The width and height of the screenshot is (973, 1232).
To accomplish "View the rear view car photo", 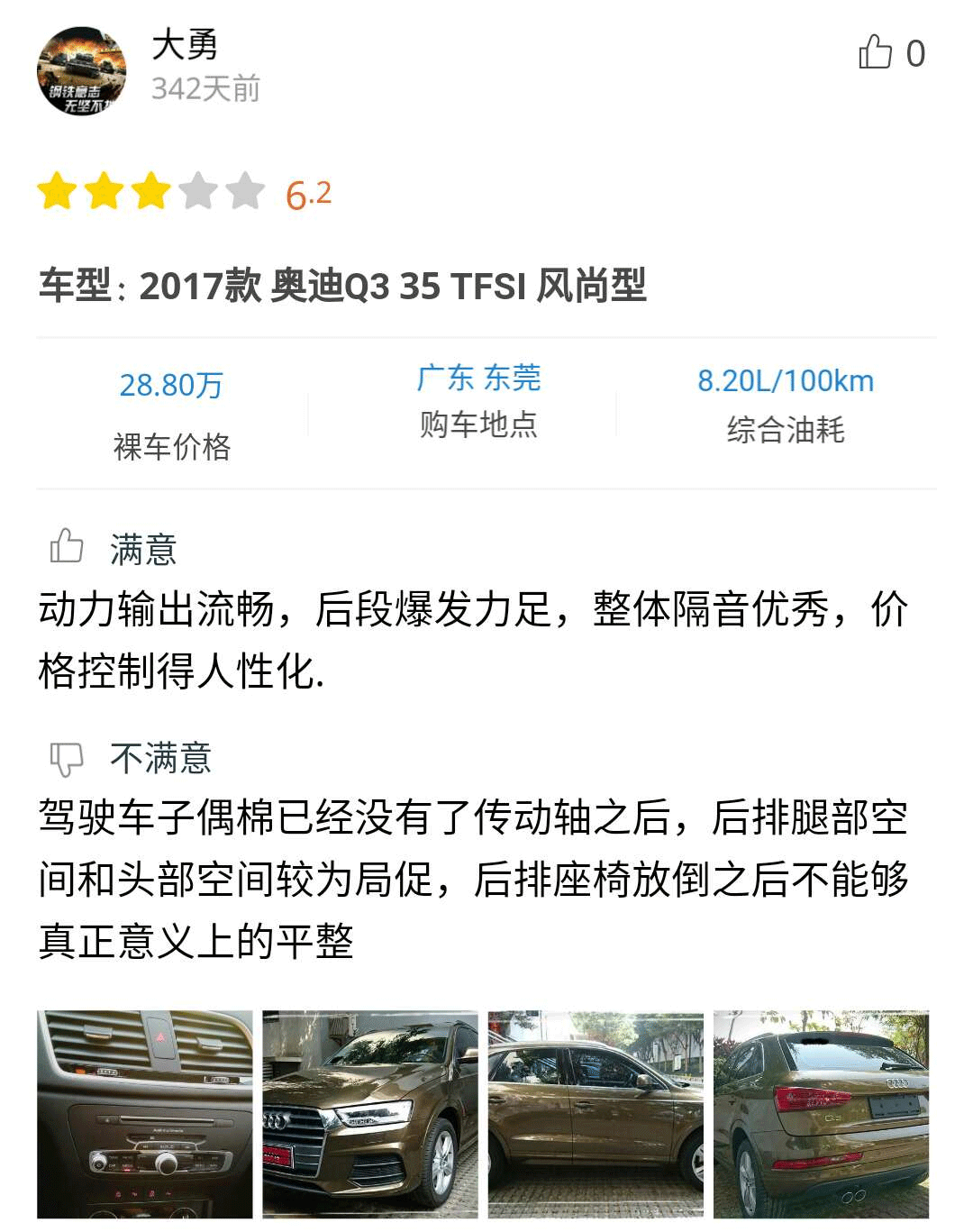I will pos(821,1114).
